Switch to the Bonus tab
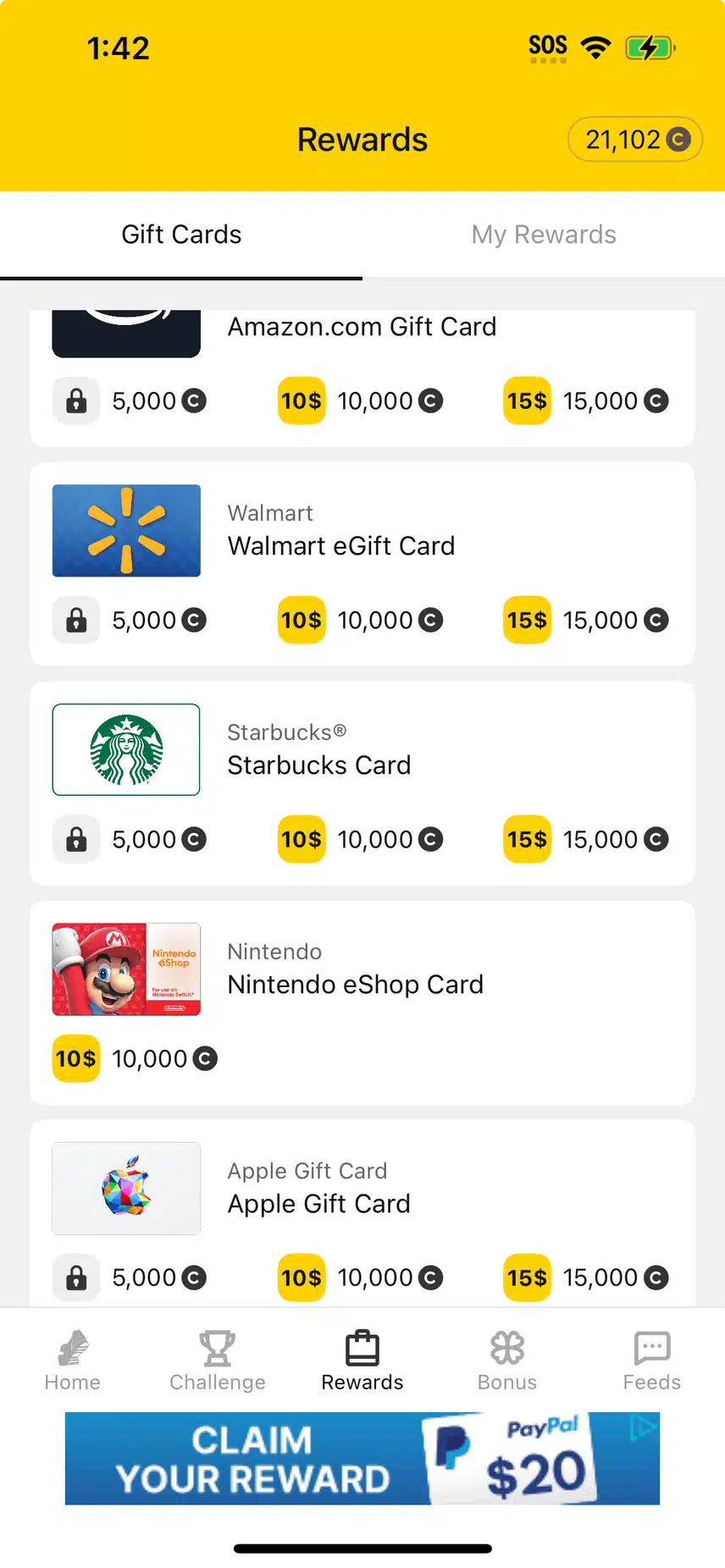The image size is (725, 1568). 507,1360
